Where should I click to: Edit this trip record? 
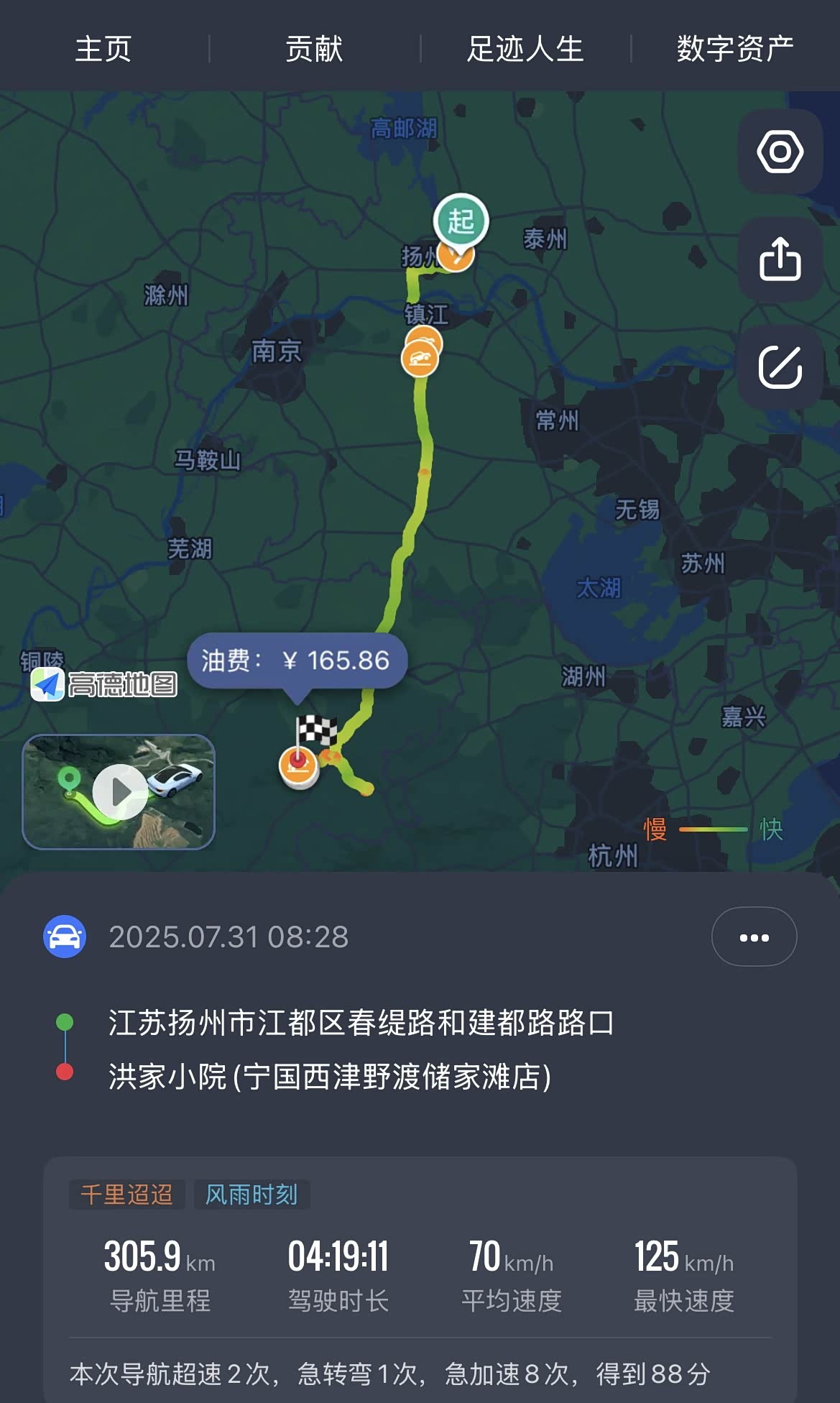pyautogui.click(x=780, y=367)
